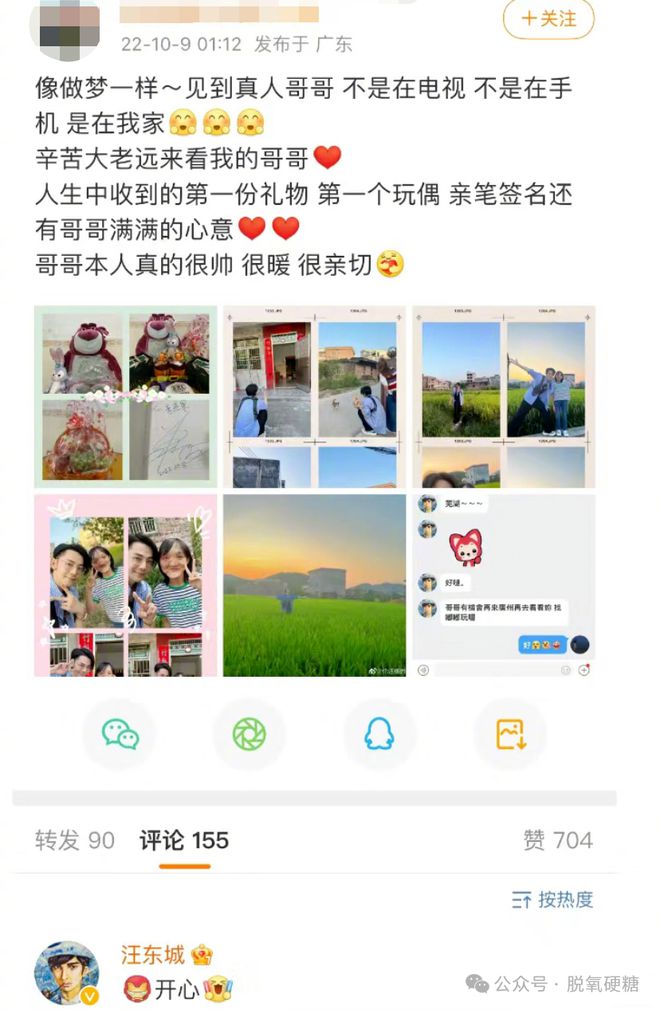The width and height of the screenshot is (660, 1010).
Task: Open the pink-framed selfie collage
Action: click(125, 585)
